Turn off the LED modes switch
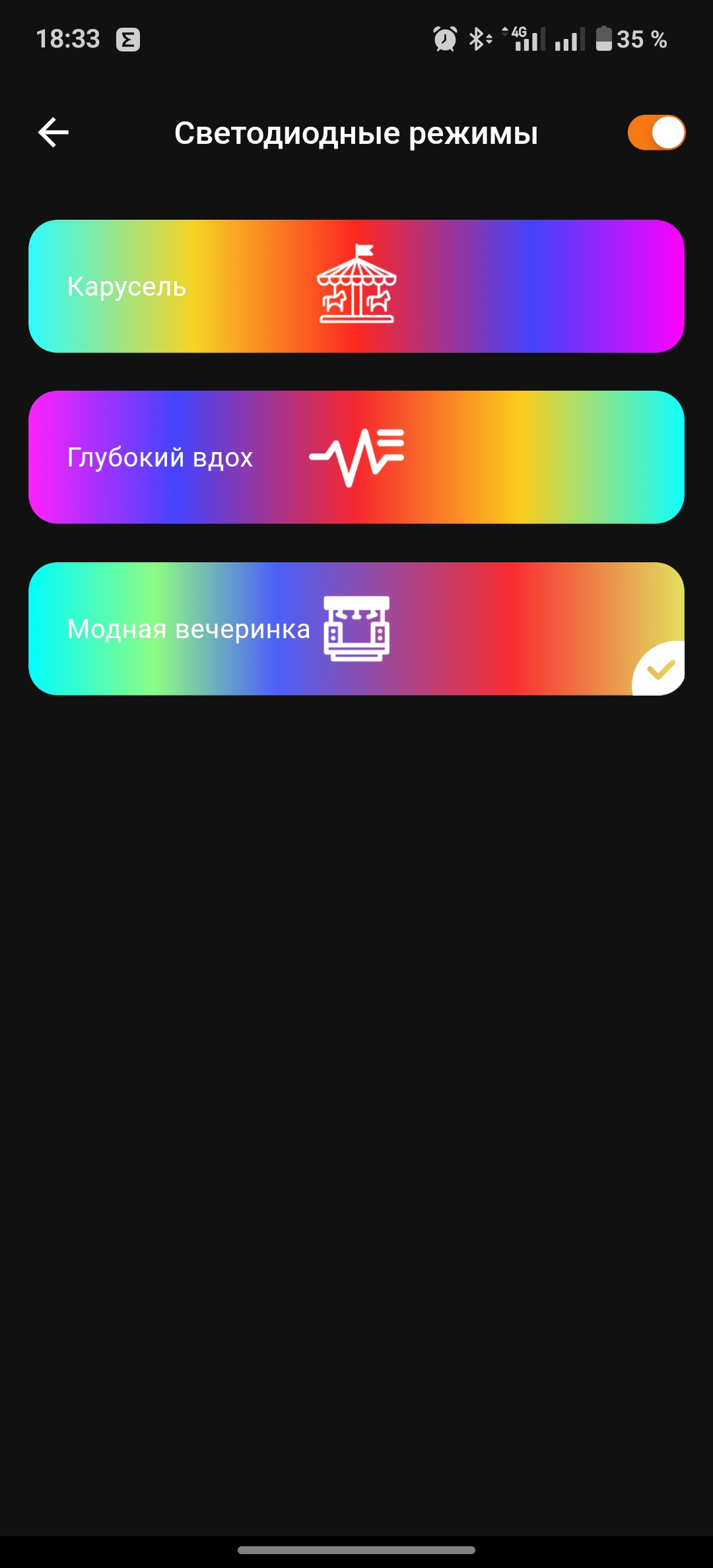 coord(656,133)
